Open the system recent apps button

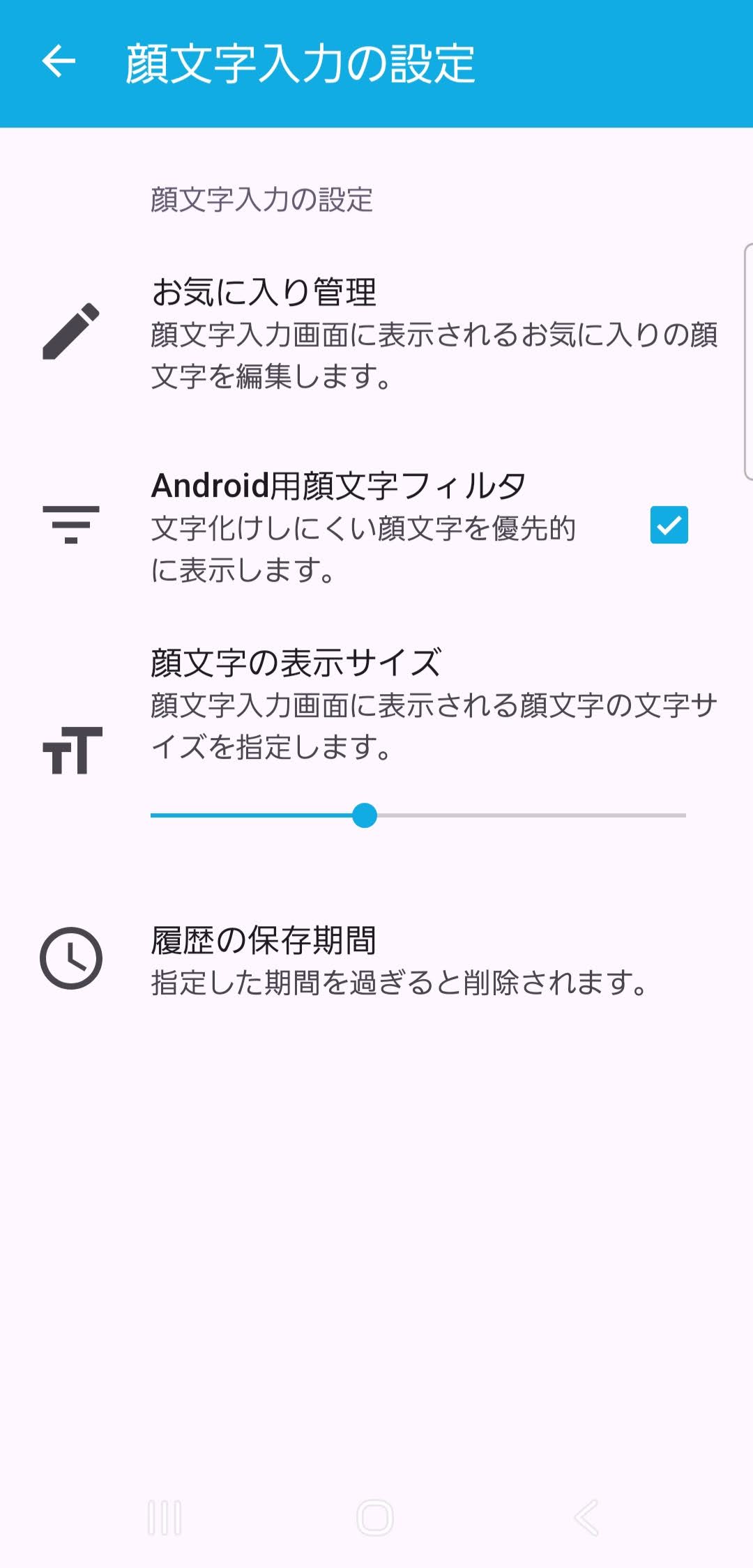[165, 1517]
